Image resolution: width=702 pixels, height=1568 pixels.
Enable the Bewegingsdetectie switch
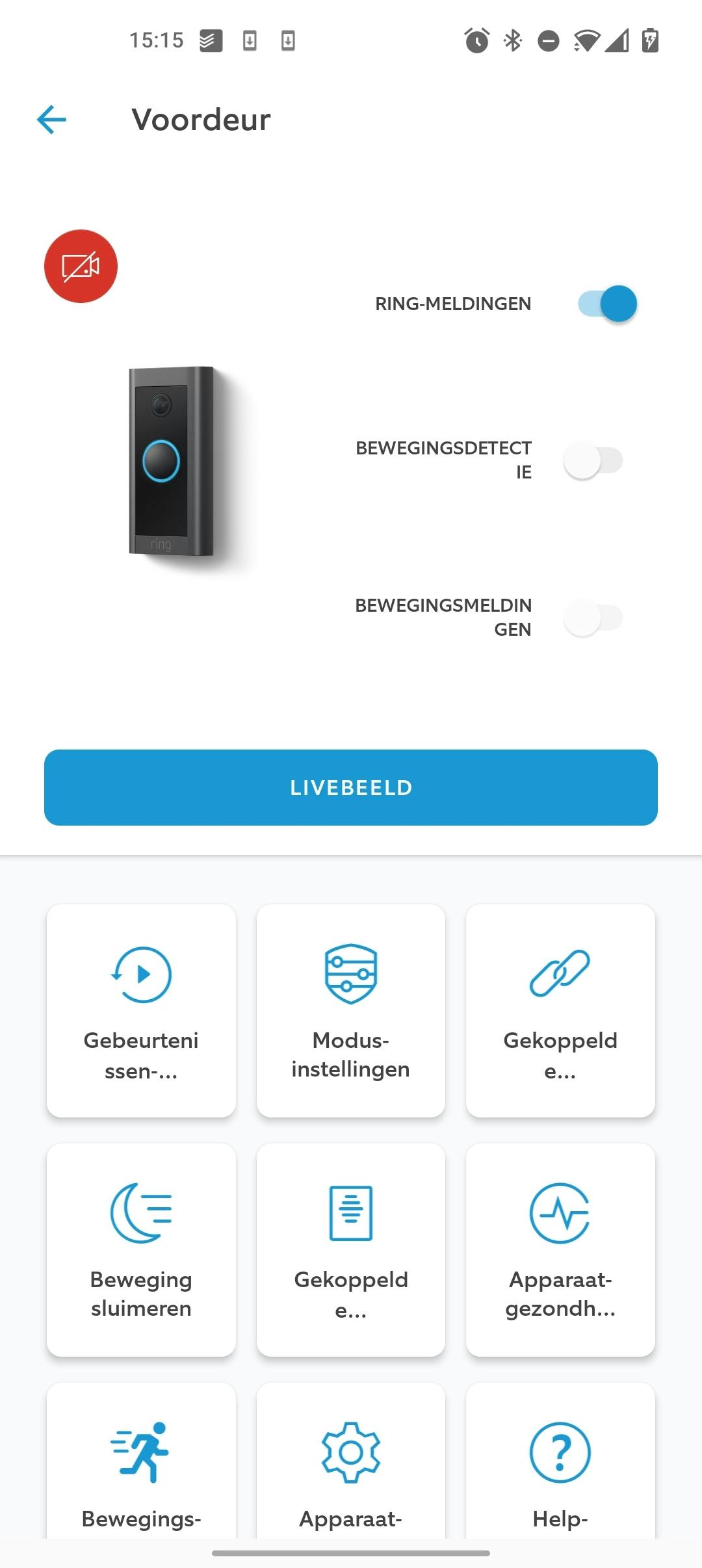click(593, 460)
